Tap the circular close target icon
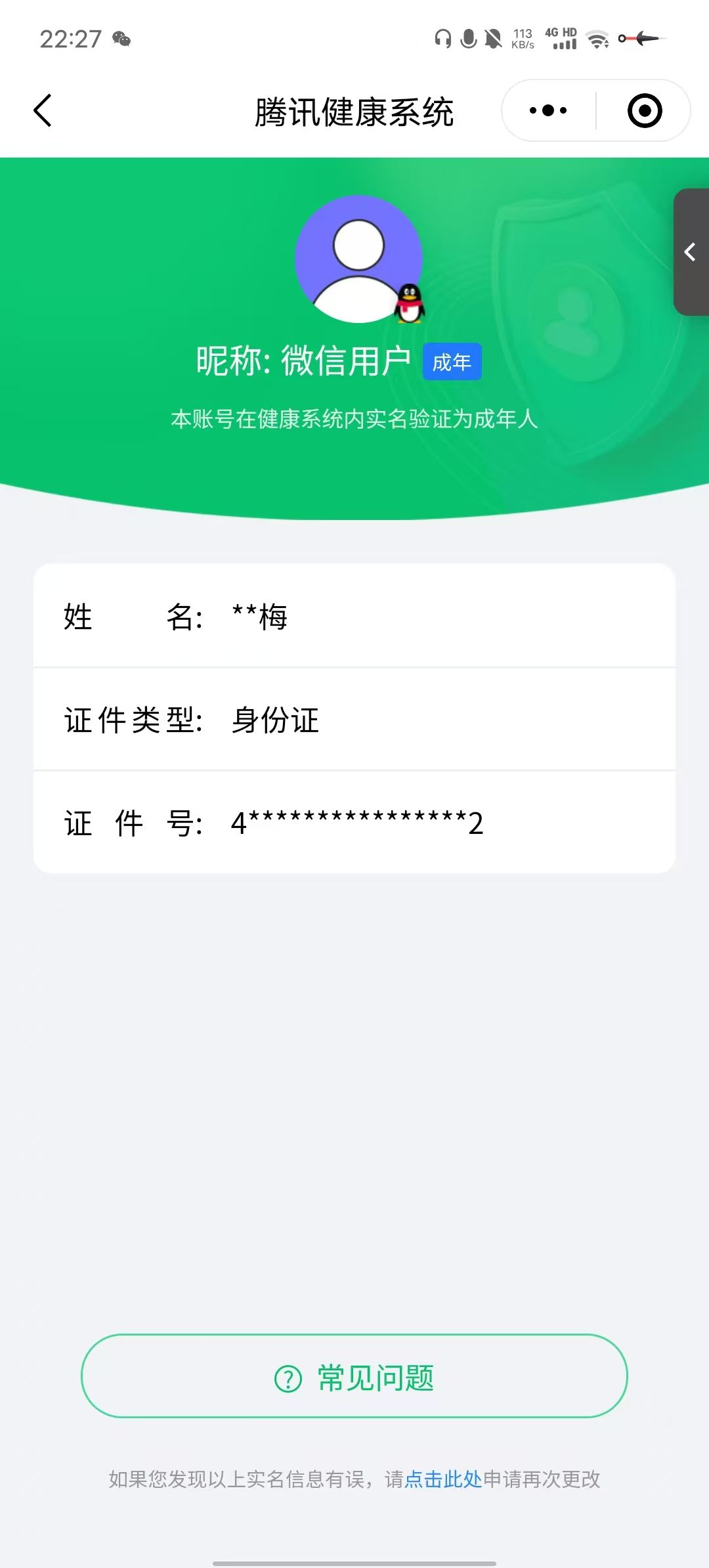This screenshot has width=709, height=1568. (x=643, y=110)
